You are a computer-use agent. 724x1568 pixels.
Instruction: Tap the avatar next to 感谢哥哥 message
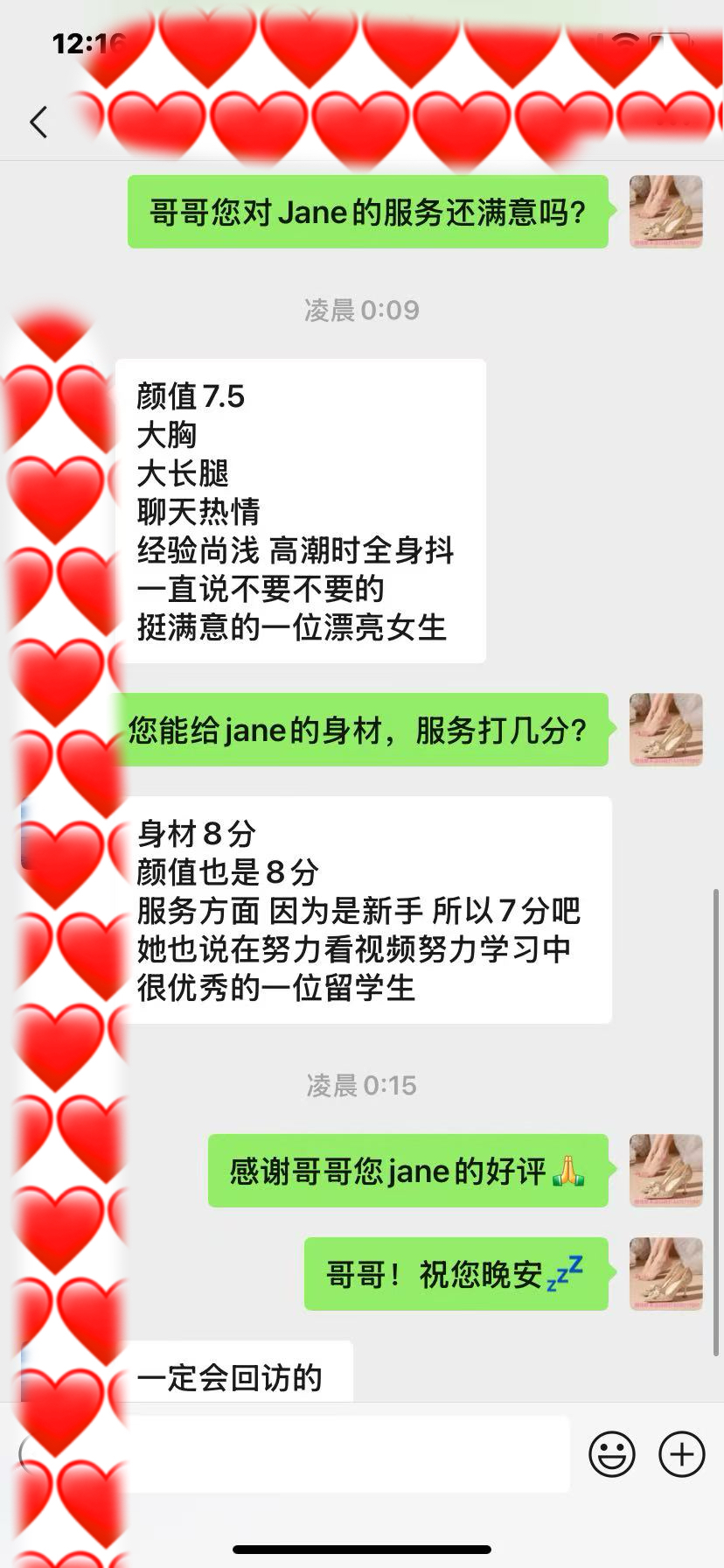665,1171
